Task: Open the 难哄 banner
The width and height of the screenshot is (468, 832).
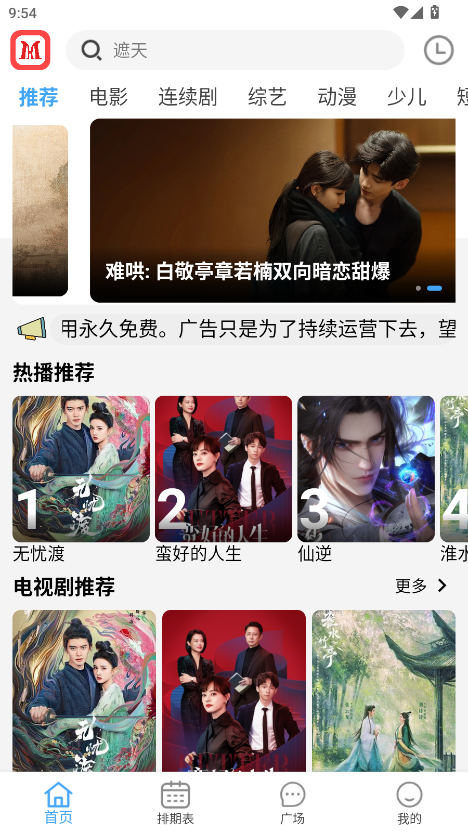Action: [273, 211]
